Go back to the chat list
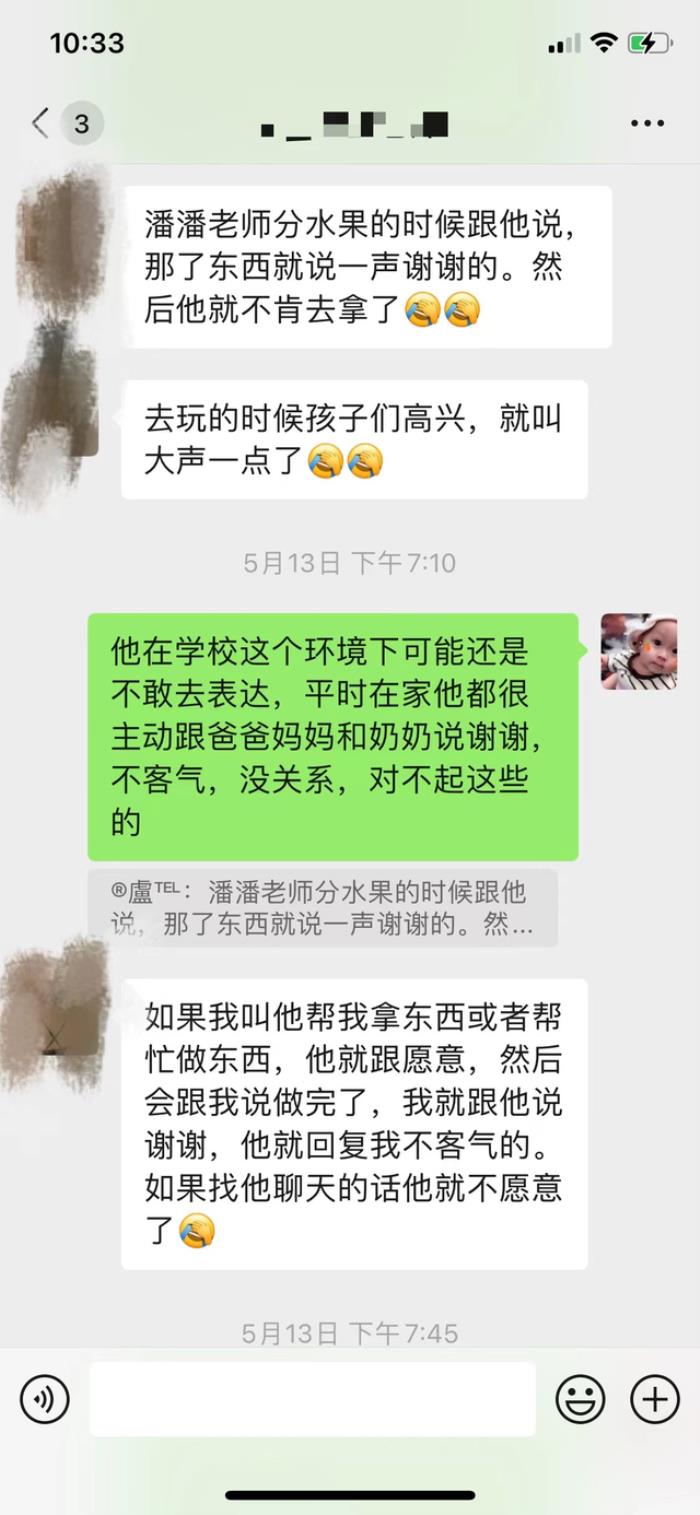700x1515 pixels. 42,123
